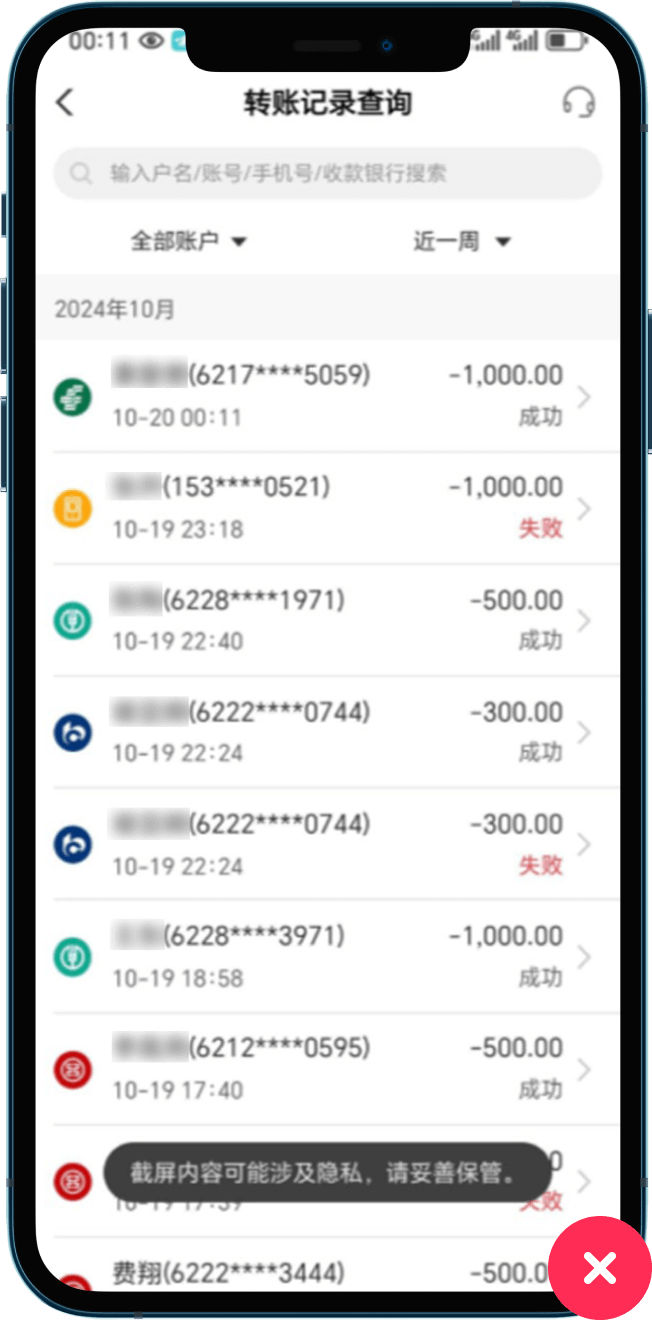Image resolution: width=652 pixels, height=1320 pixels.
Task: Contact customer service via headset icon
Action: click(578, 102)
